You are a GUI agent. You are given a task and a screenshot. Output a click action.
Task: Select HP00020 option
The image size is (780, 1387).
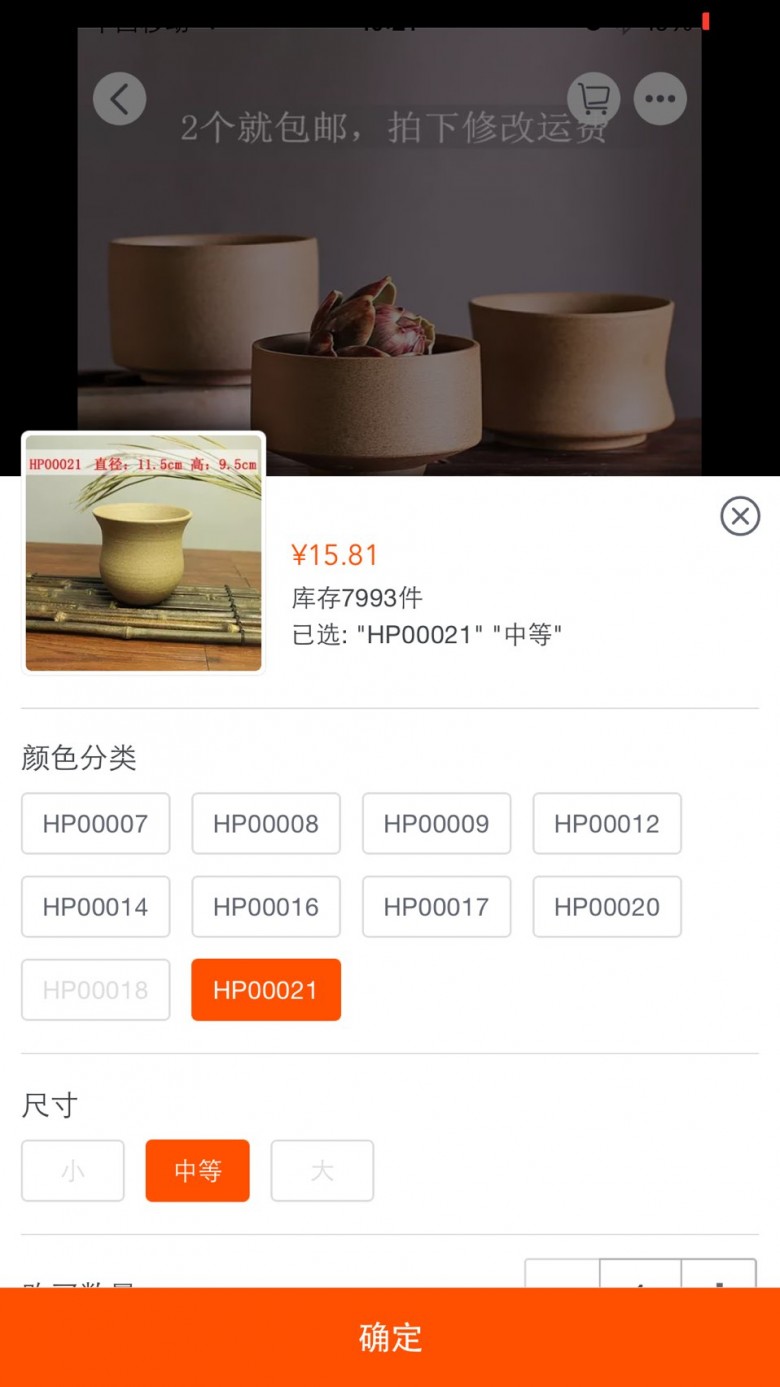point(607,906)
